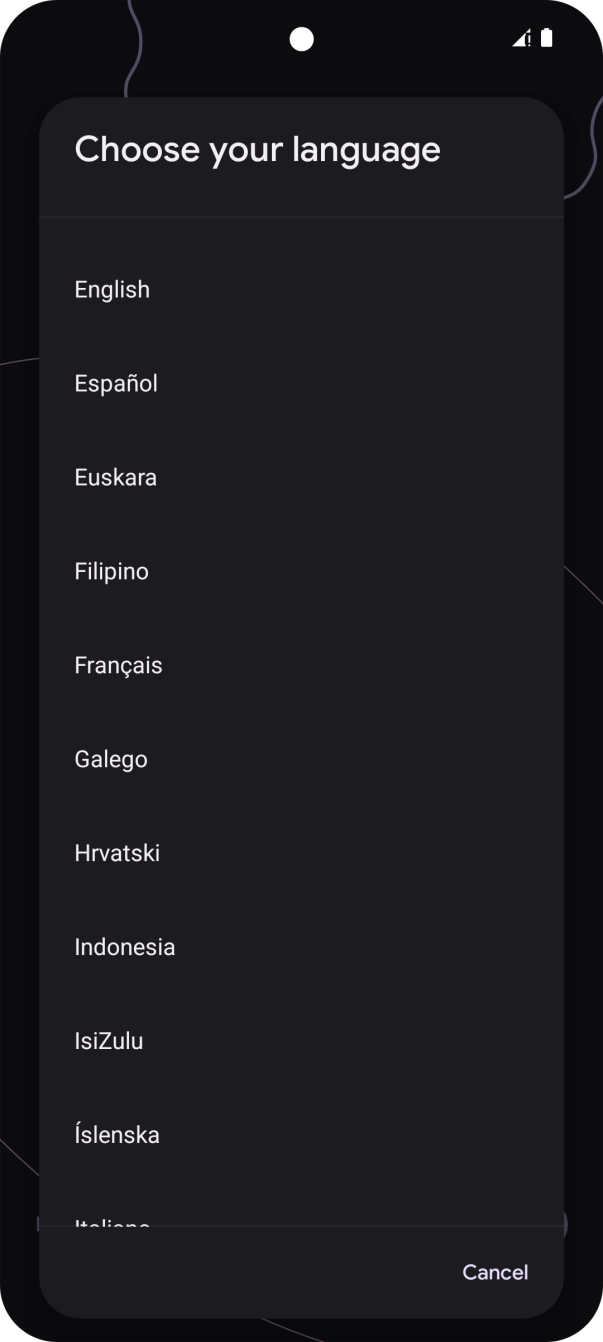This screenshot has height=1342, width=603.
Task: Select English as the language
Action: tap(112, 290)
